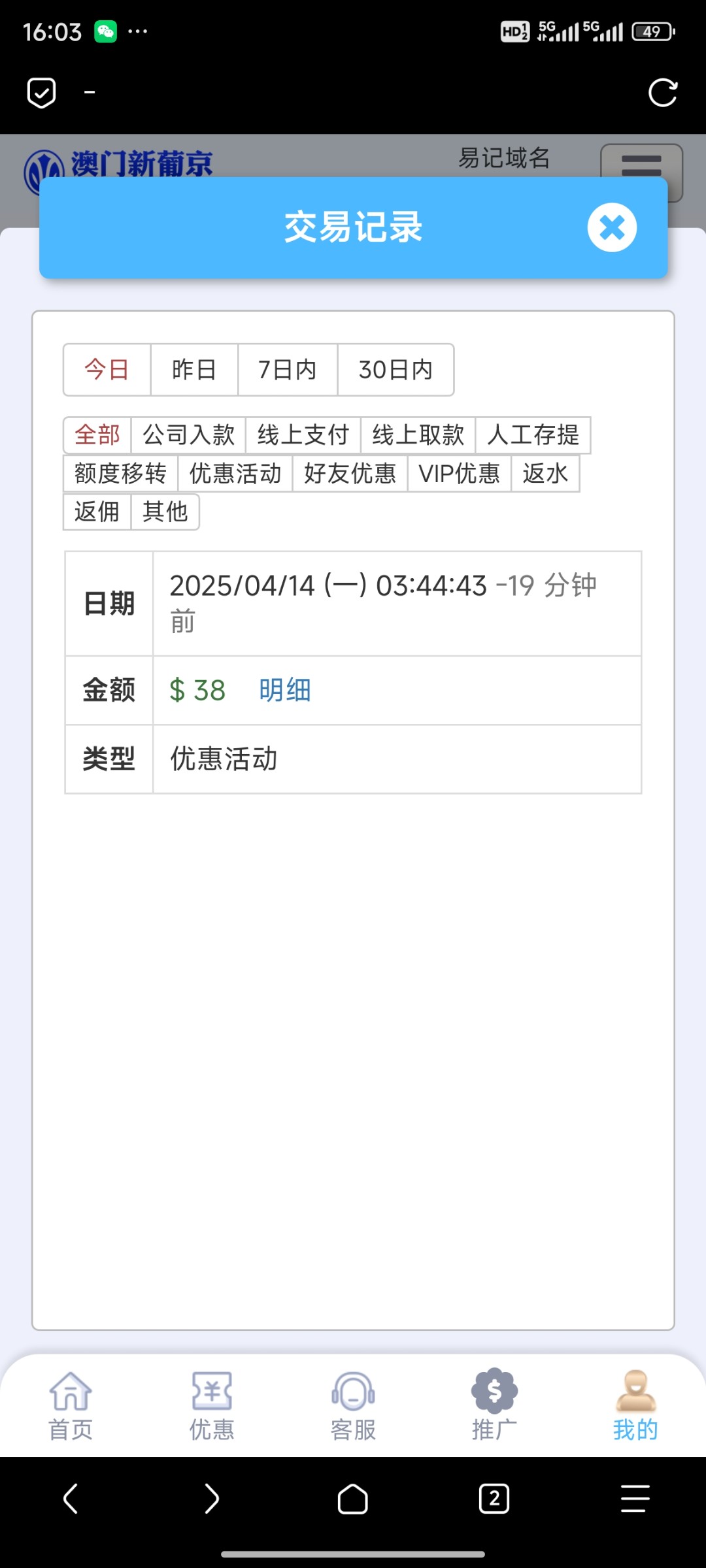Select the 昨日 date filter

[194, 370]
